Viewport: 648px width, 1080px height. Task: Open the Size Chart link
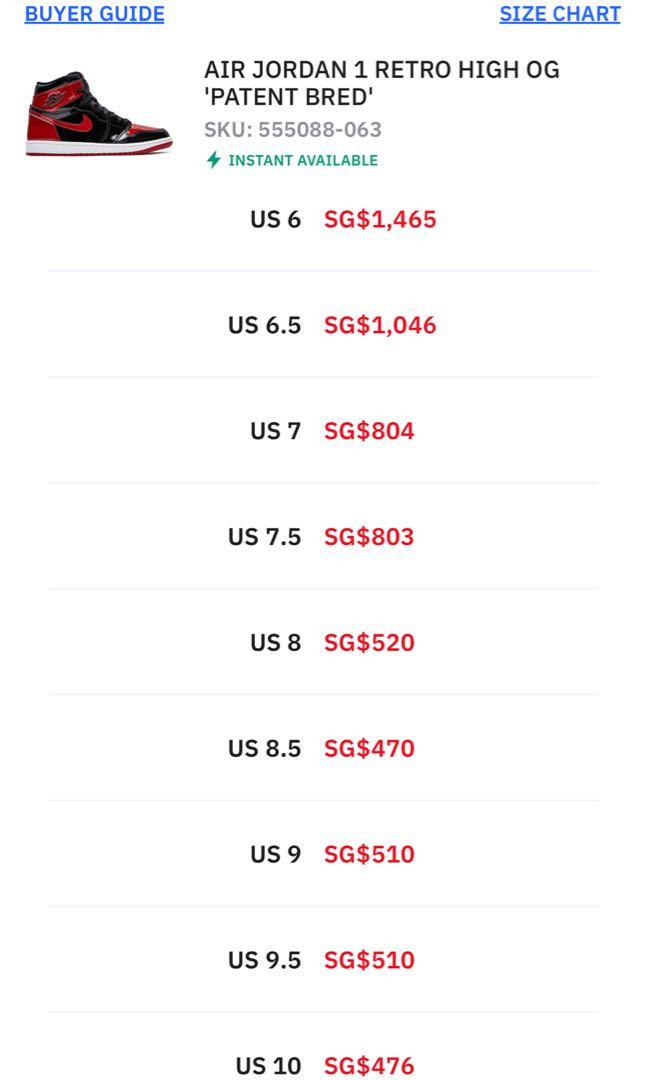point(560,14)
